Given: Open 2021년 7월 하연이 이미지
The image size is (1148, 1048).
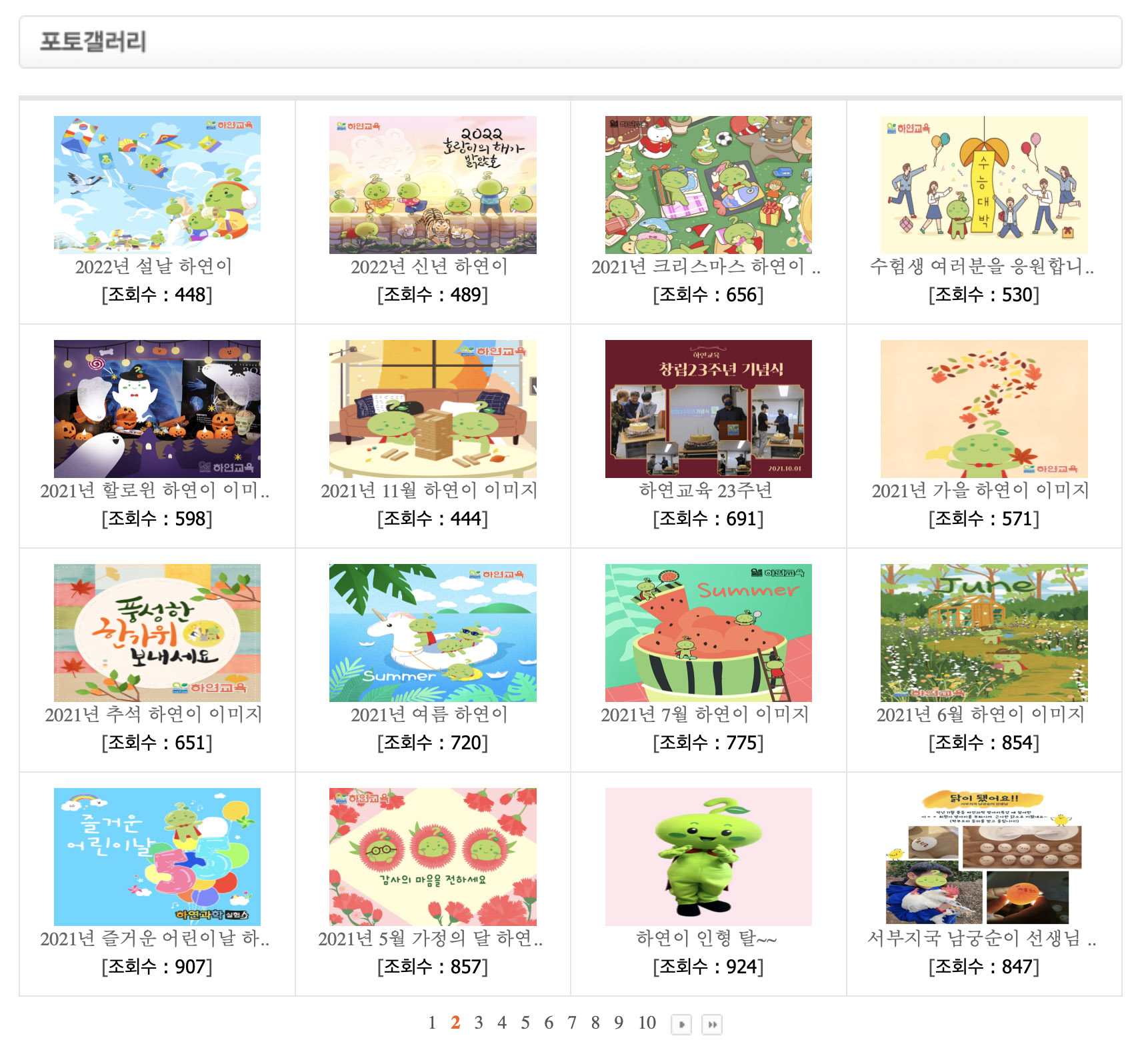Looking at the screenshot, I should [708, 633].
